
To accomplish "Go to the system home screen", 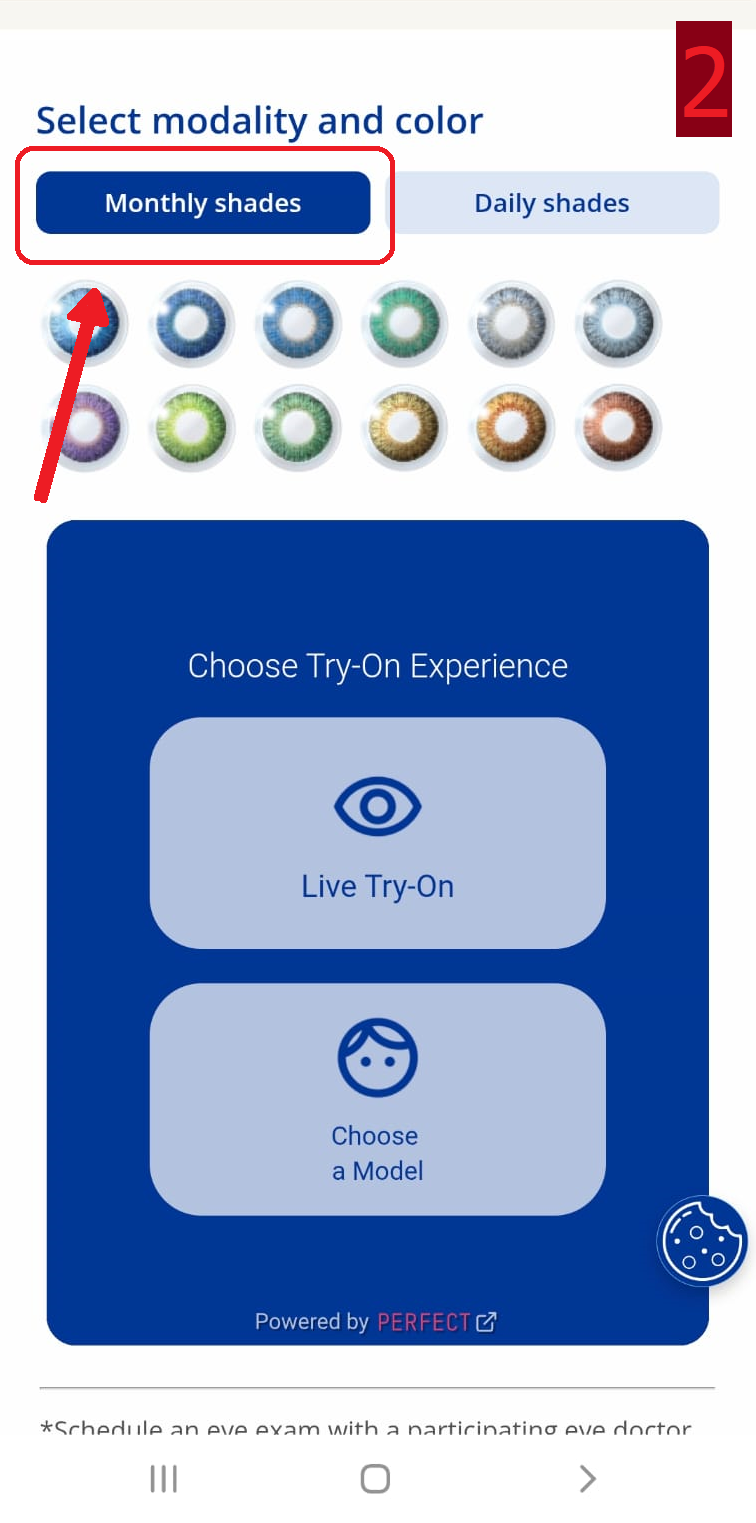I will [x=375, y=1478].
